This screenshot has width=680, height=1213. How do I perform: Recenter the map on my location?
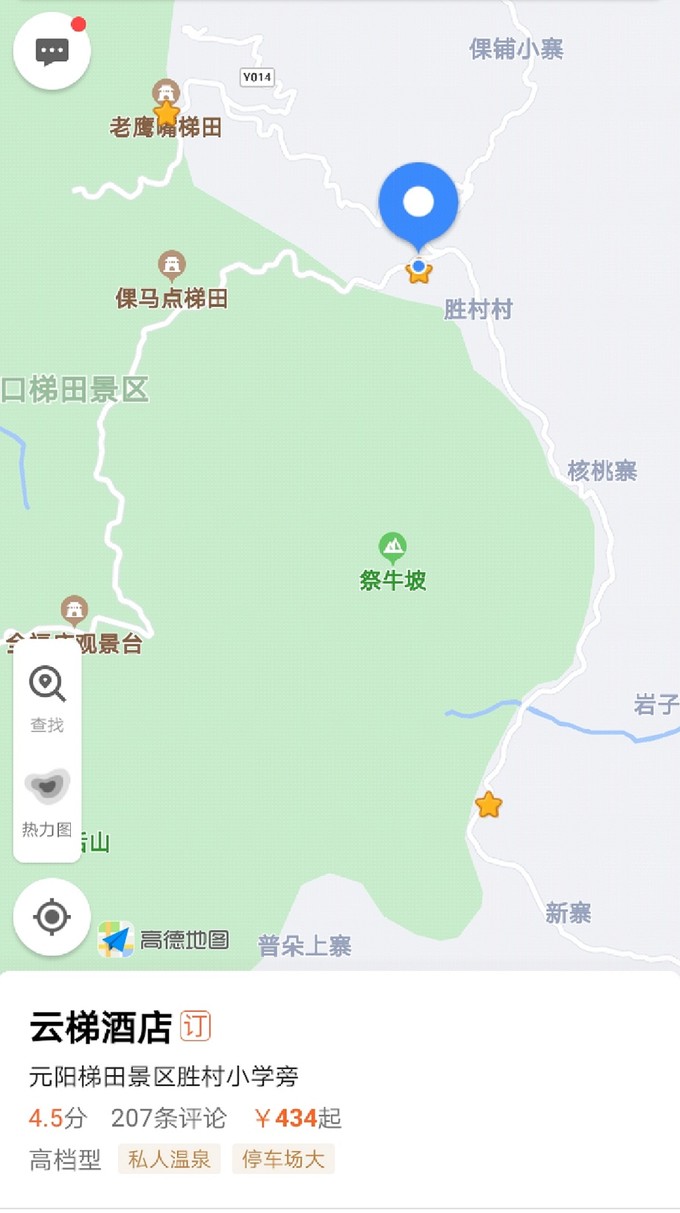(x=52, y=916)
